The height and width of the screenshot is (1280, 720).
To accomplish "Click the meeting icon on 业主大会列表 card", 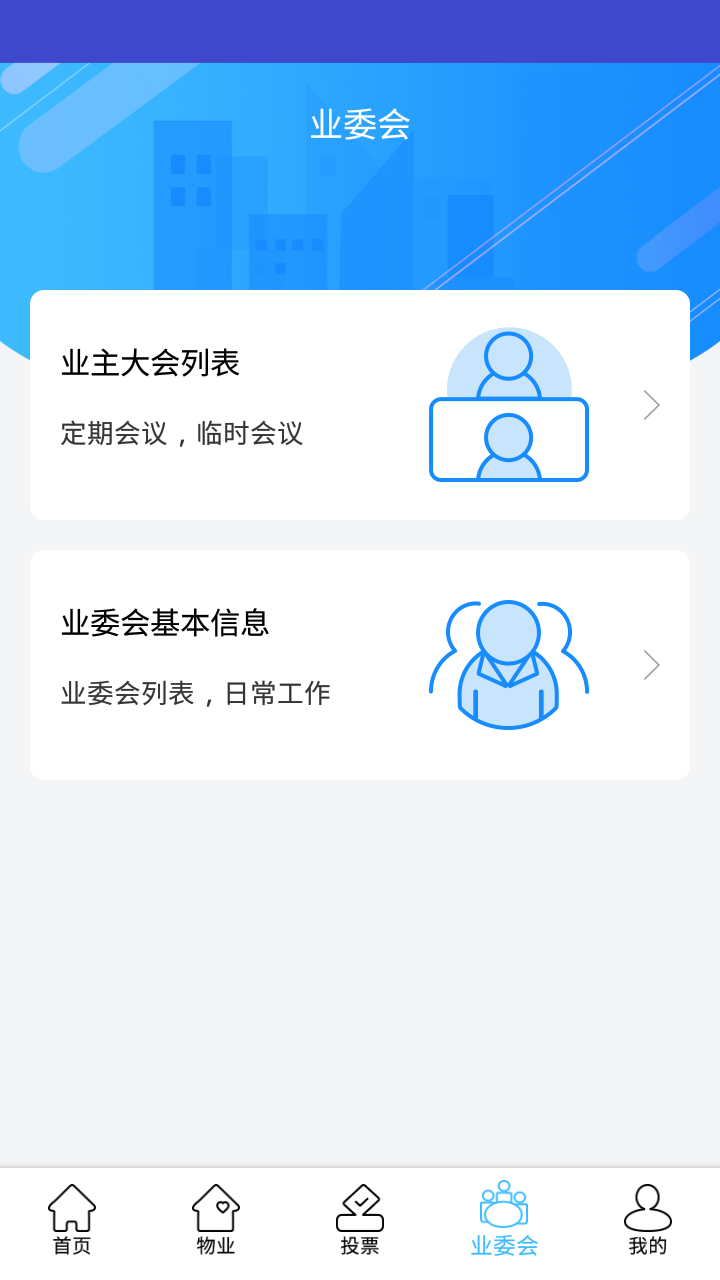I will click(x=508, y=405).
